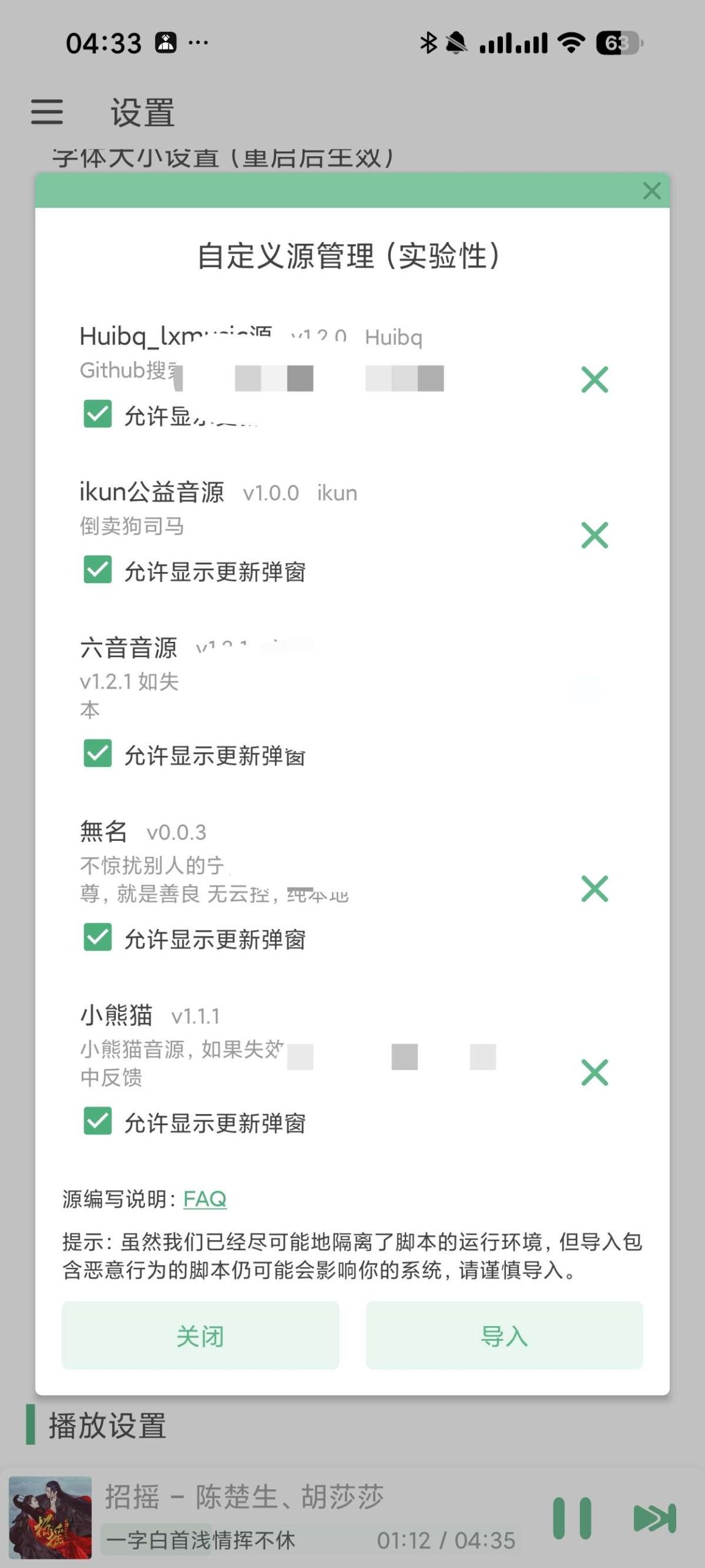The height and width of the screenshot is (1568, 705).
Task: Remove the ikun公益音源 source
Action: click(594, 535)
